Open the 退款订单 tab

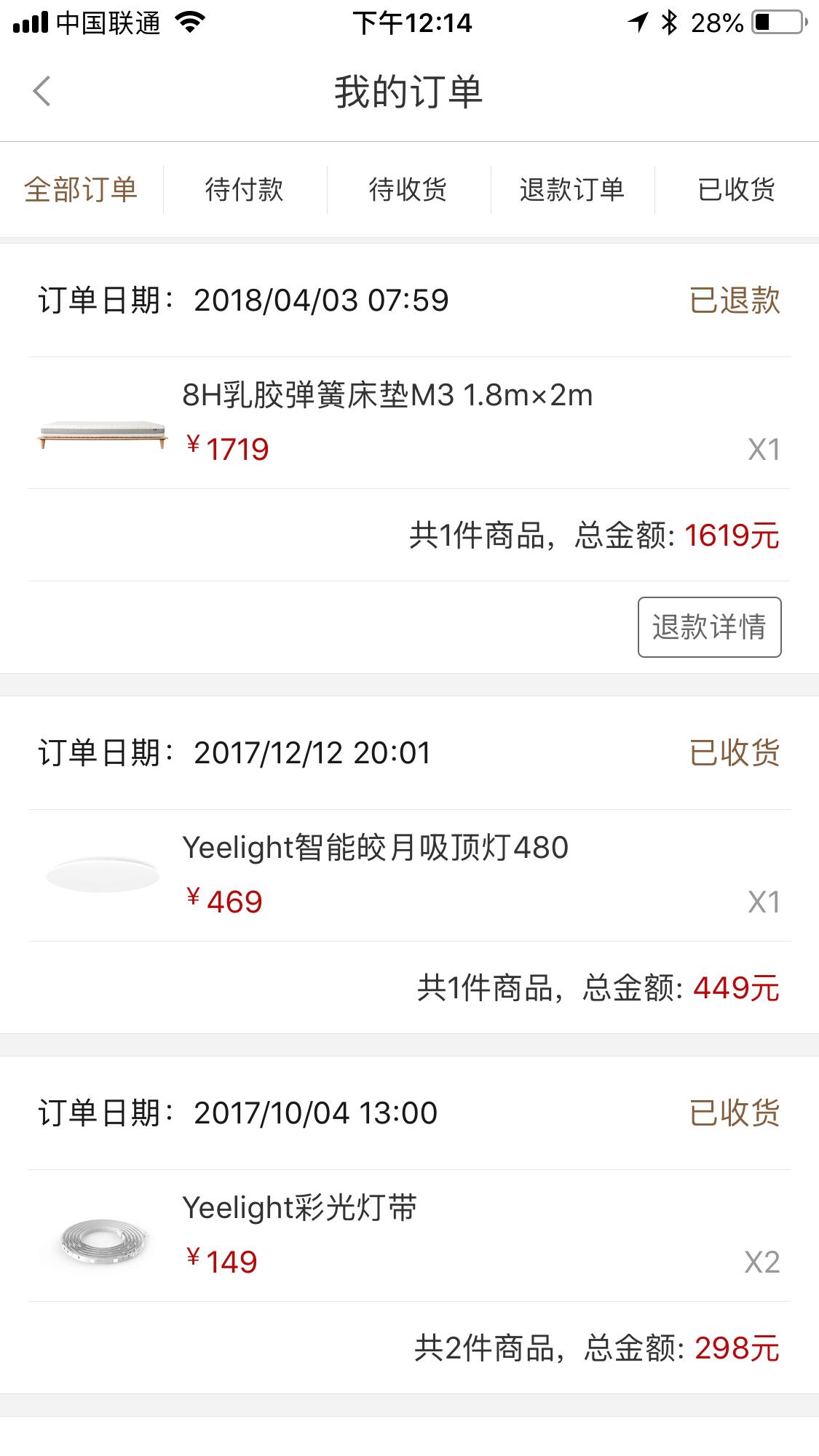click(573, 188)
